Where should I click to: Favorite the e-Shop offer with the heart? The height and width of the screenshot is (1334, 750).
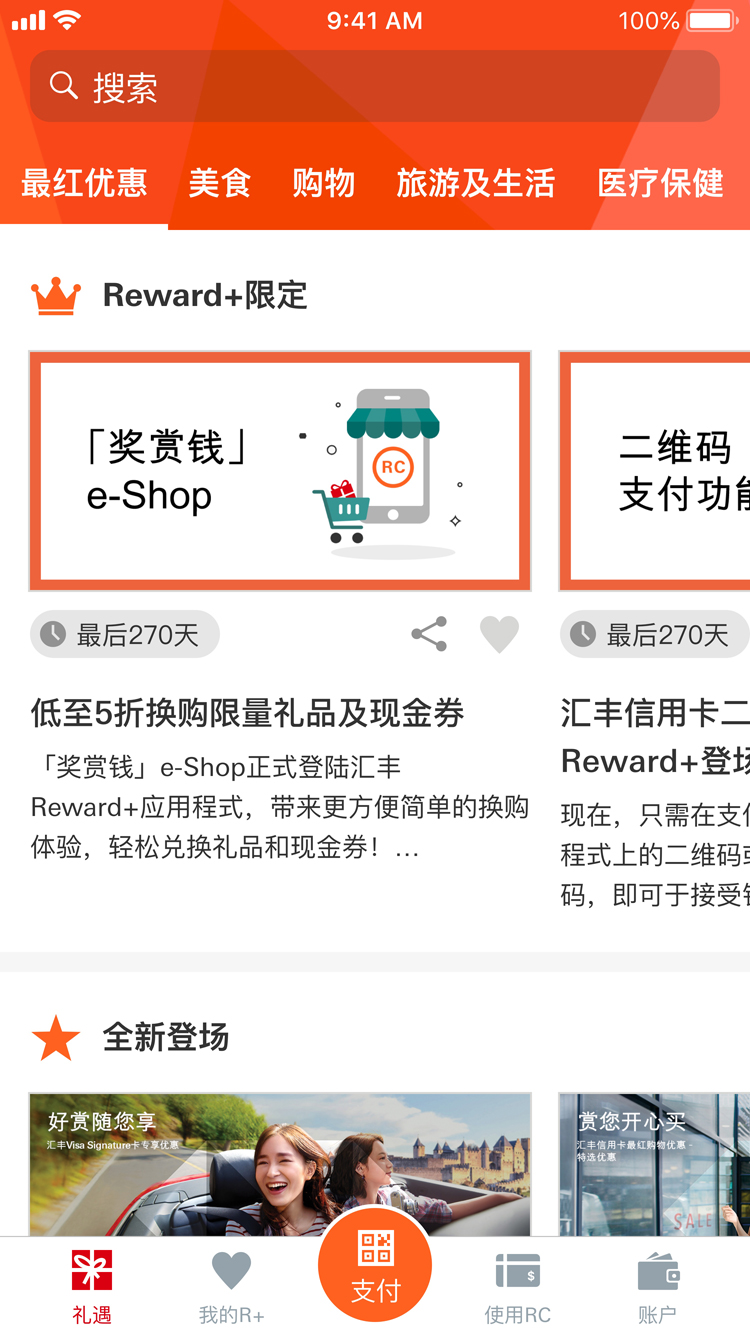coord(499,634)
